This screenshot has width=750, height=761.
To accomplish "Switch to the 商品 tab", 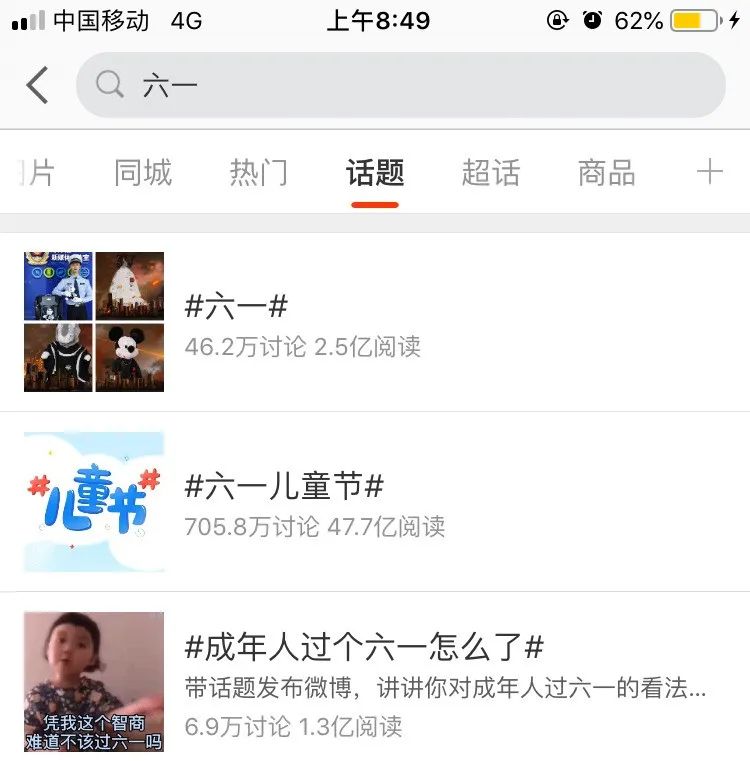I will point(606,173).
